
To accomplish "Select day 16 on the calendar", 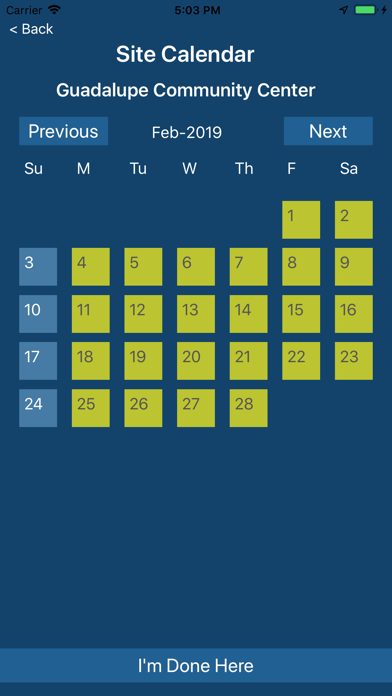I will (354, 314).
